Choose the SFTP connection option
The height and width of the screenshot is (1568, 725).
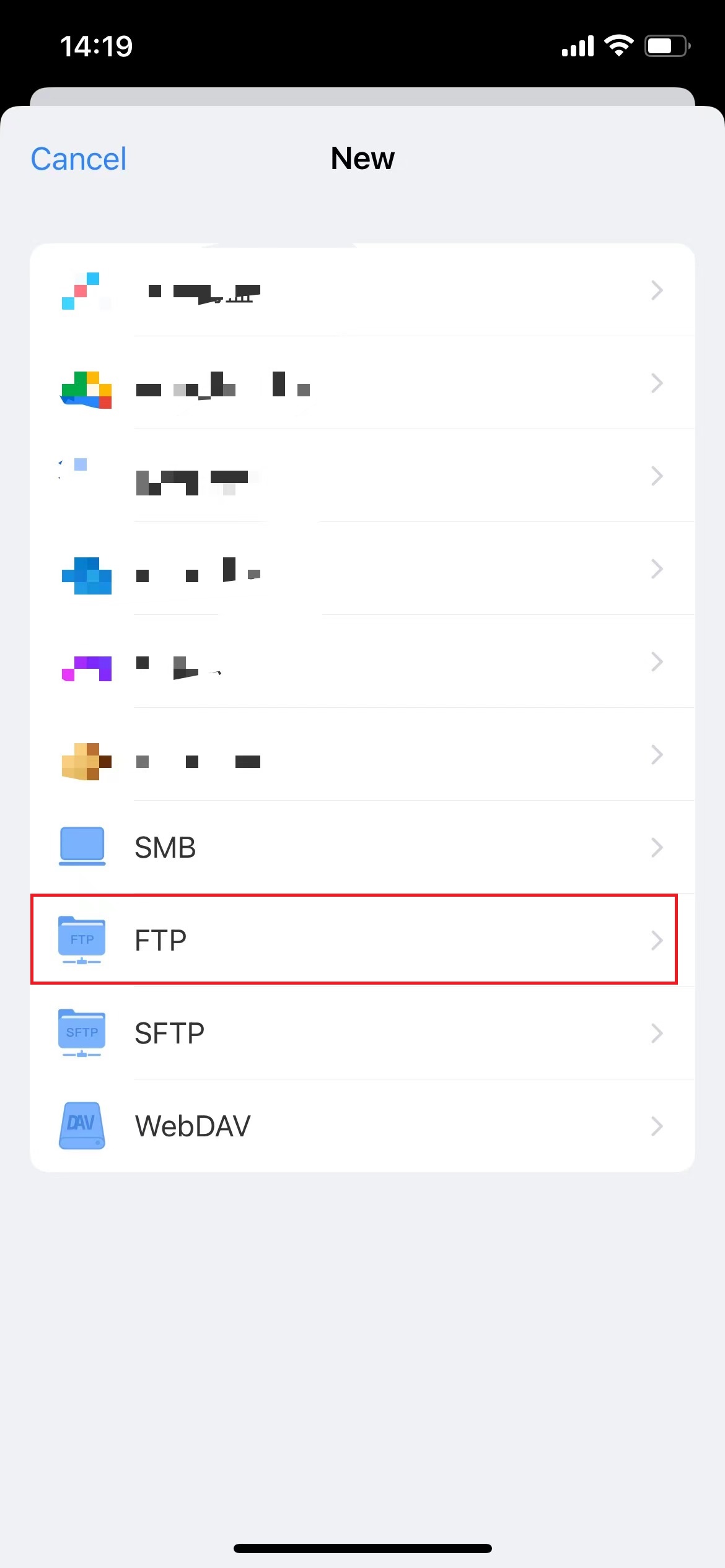pyautogui.click(x=362, y=1032)
